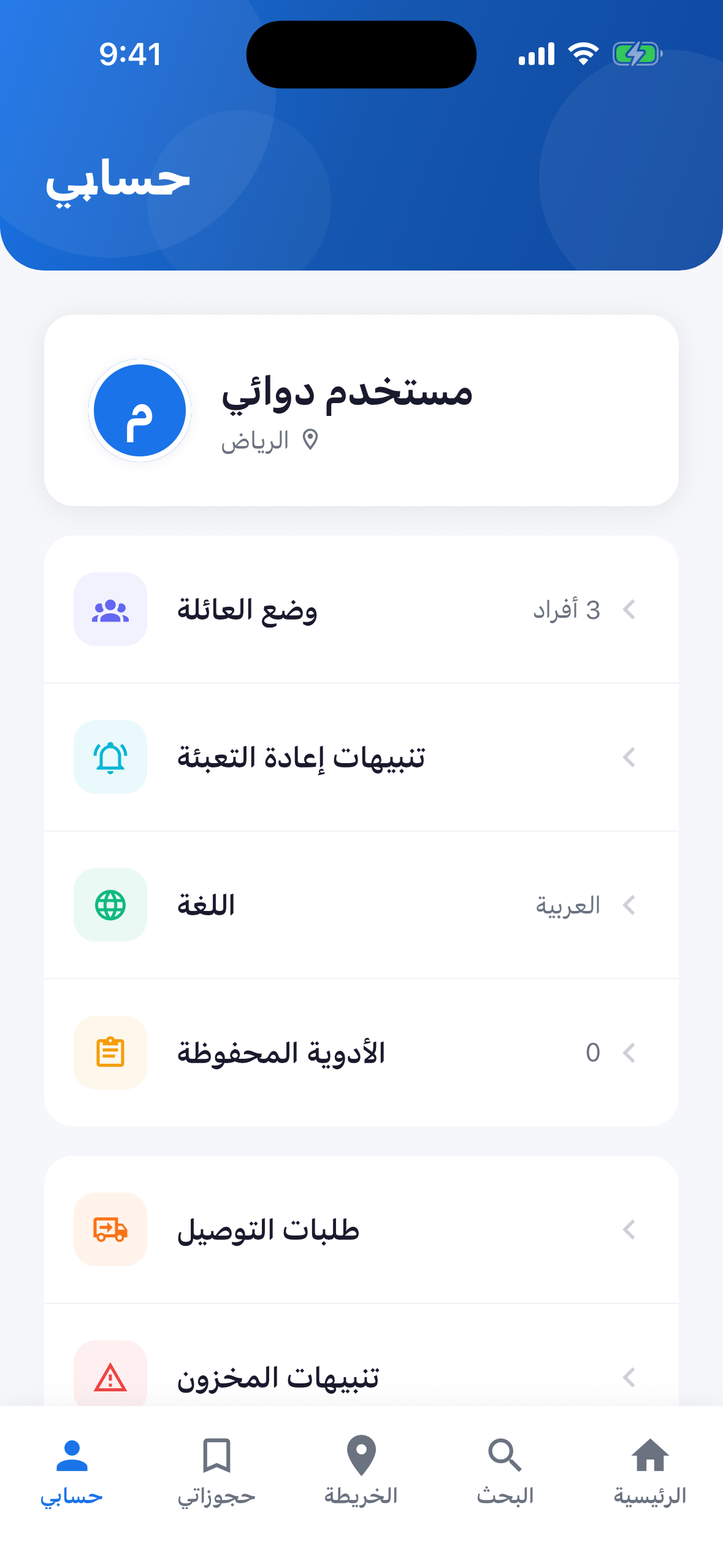Screen dimensions: 723x1568
Task: Expand the وضع العائلة row chevron
Action: [630, 609]
